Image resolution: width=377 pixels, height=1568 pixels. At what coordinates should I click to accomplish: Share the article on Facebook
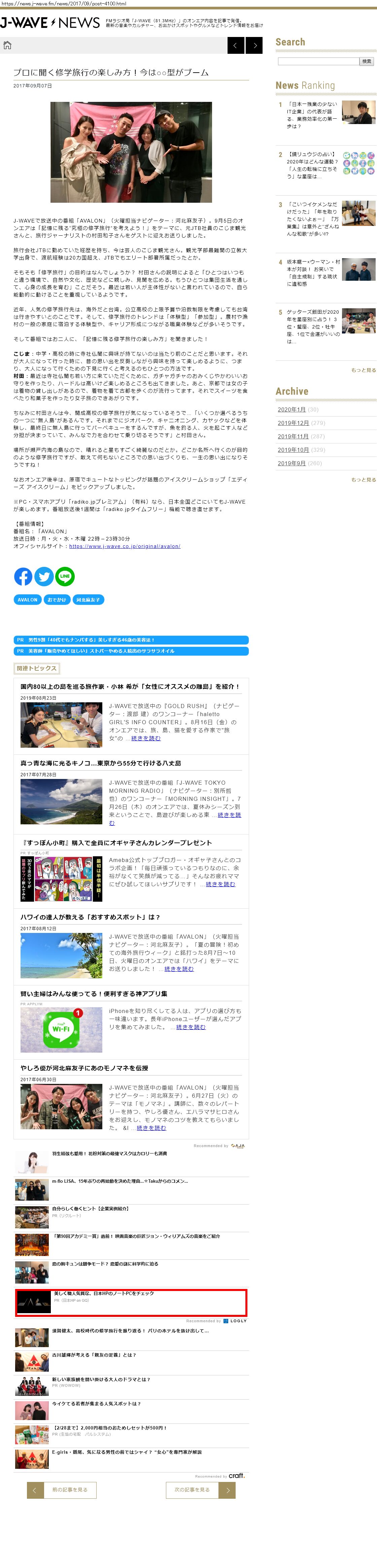pos(23,576)
